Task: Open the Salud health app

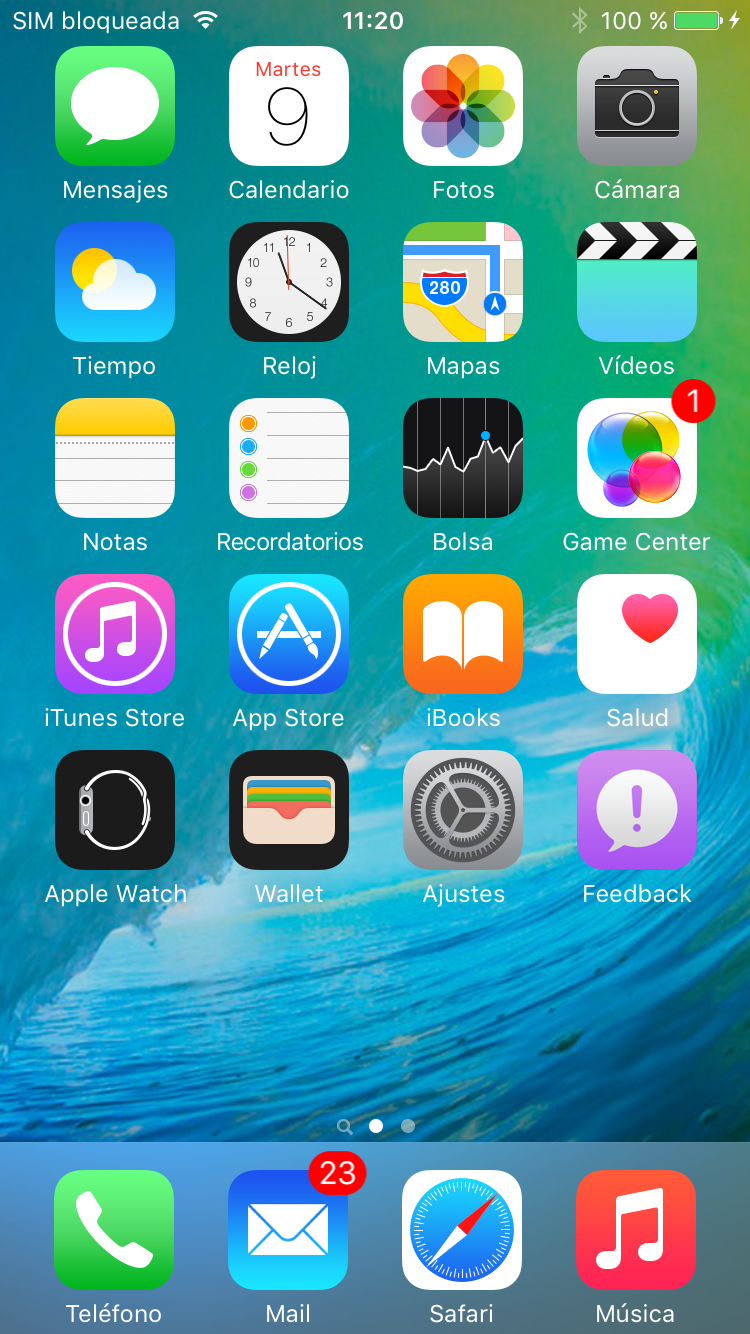Action: click(x=637, y=634)
